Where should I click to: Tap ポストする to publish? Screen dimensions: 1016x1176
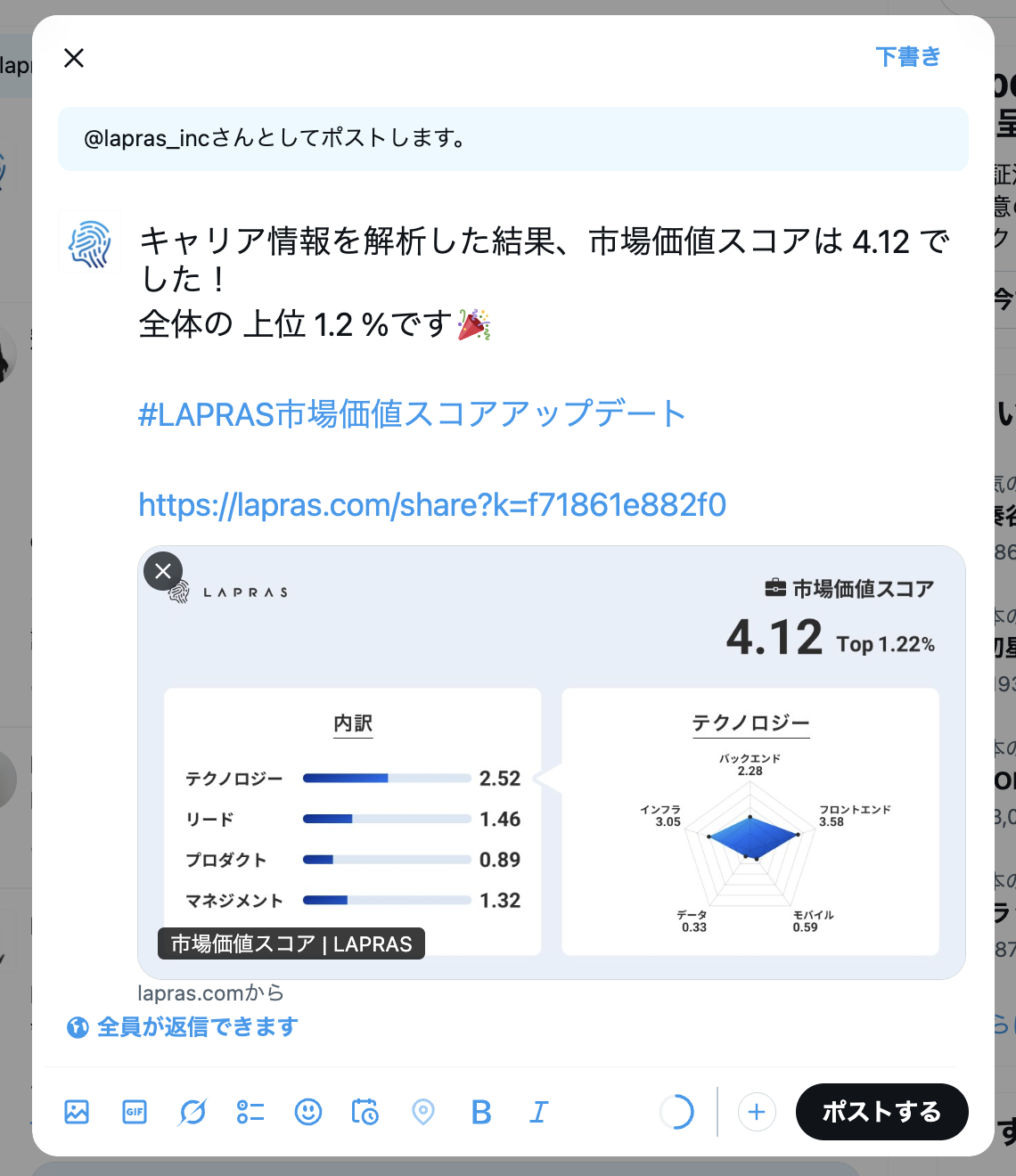881,1112
